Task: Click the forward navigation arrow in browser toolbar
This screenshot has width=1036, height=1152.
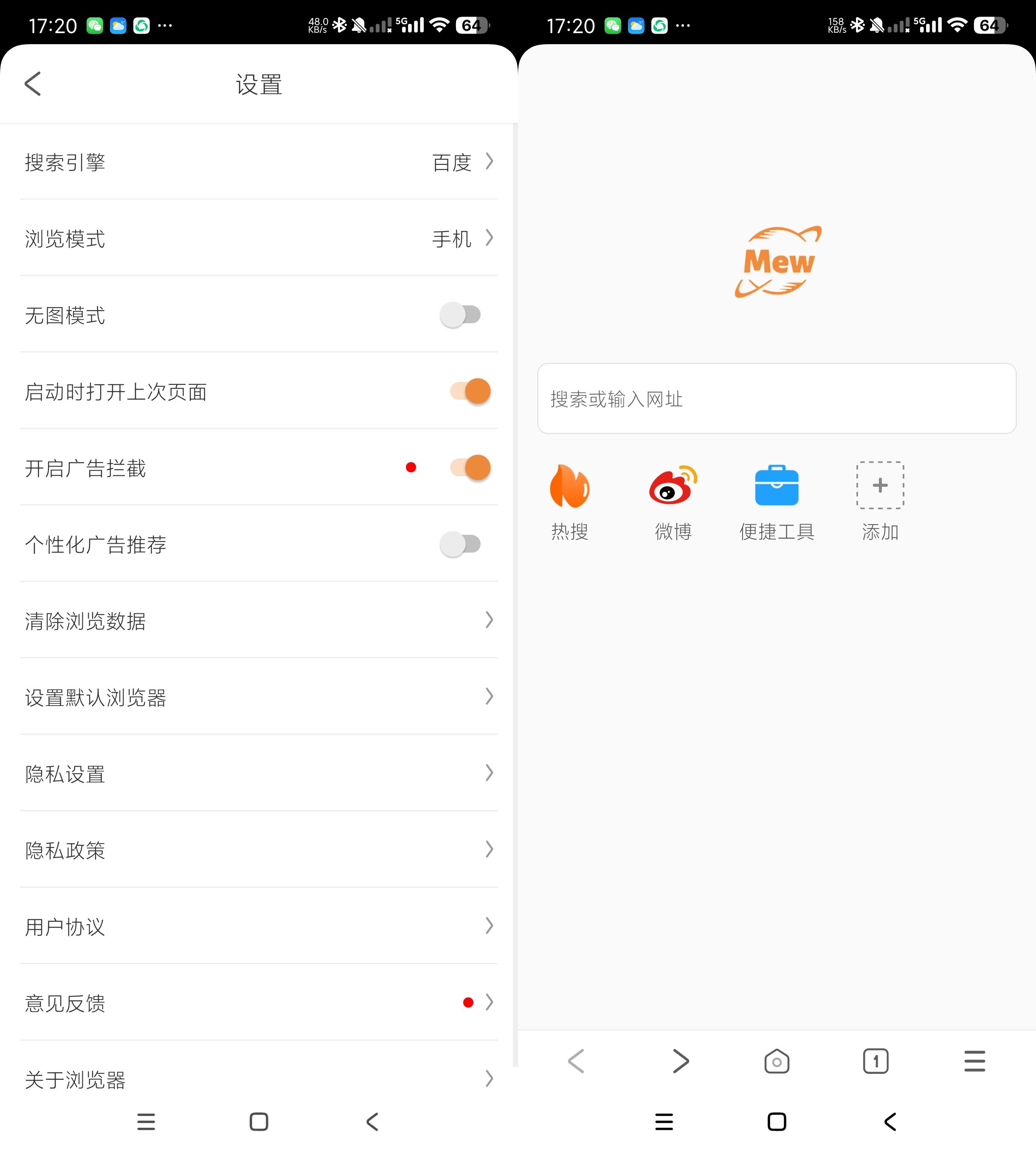Action: [681, 1060]
